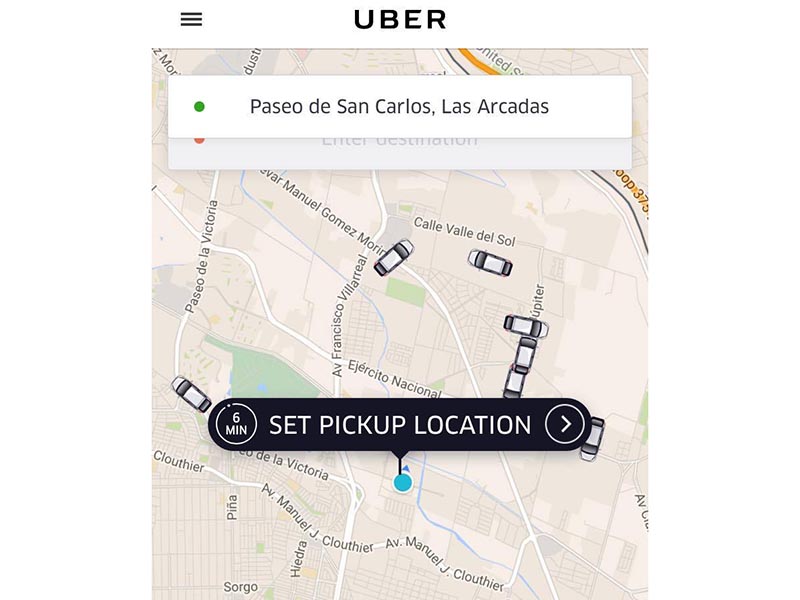
Task: Edit the Paseo de San Carlos pickup address
Action: [x=399, y=106]
